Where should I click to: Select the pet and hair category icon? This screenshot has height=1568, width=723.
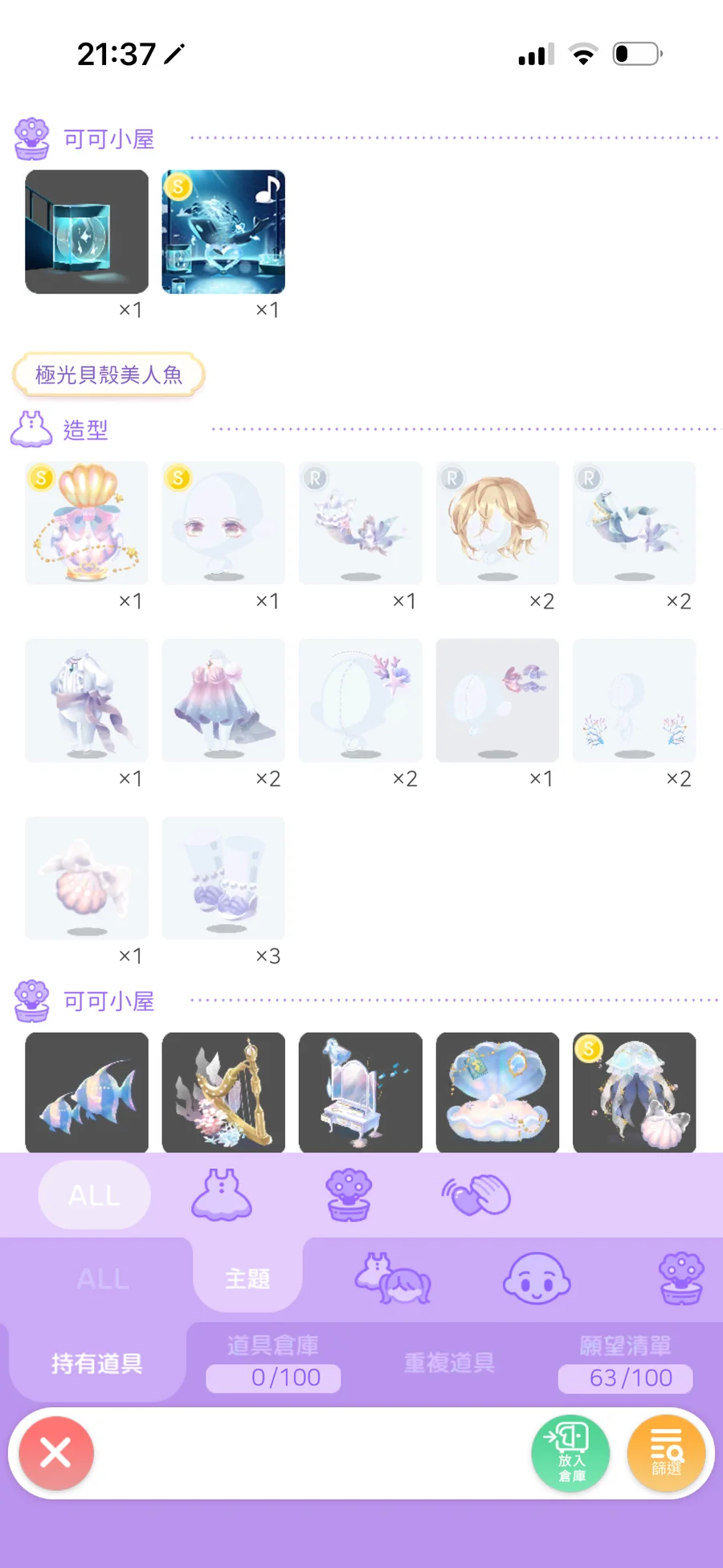pos(393,1278)
